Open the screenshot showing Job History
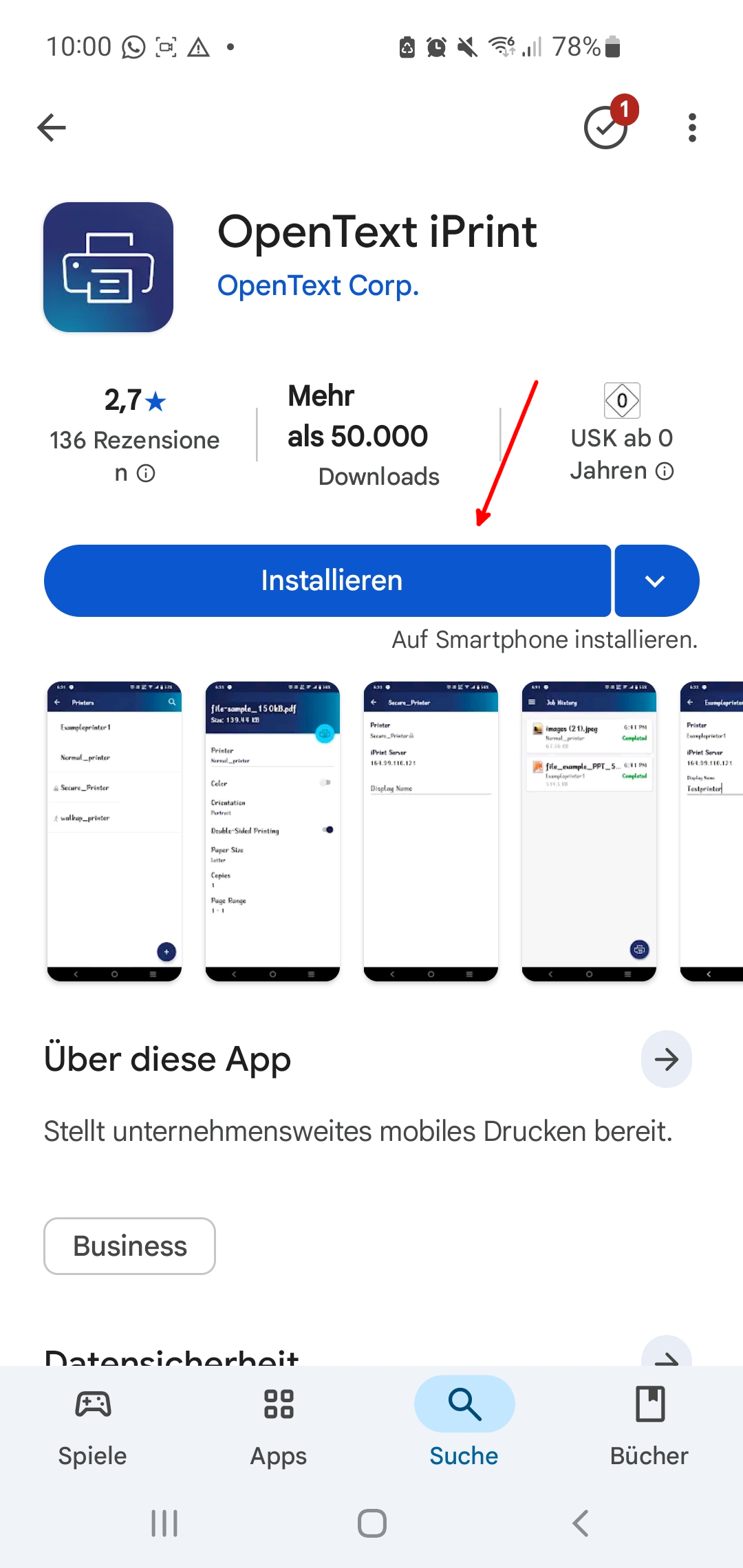Viewport: 743px width, 1568px height. (589, 831)
